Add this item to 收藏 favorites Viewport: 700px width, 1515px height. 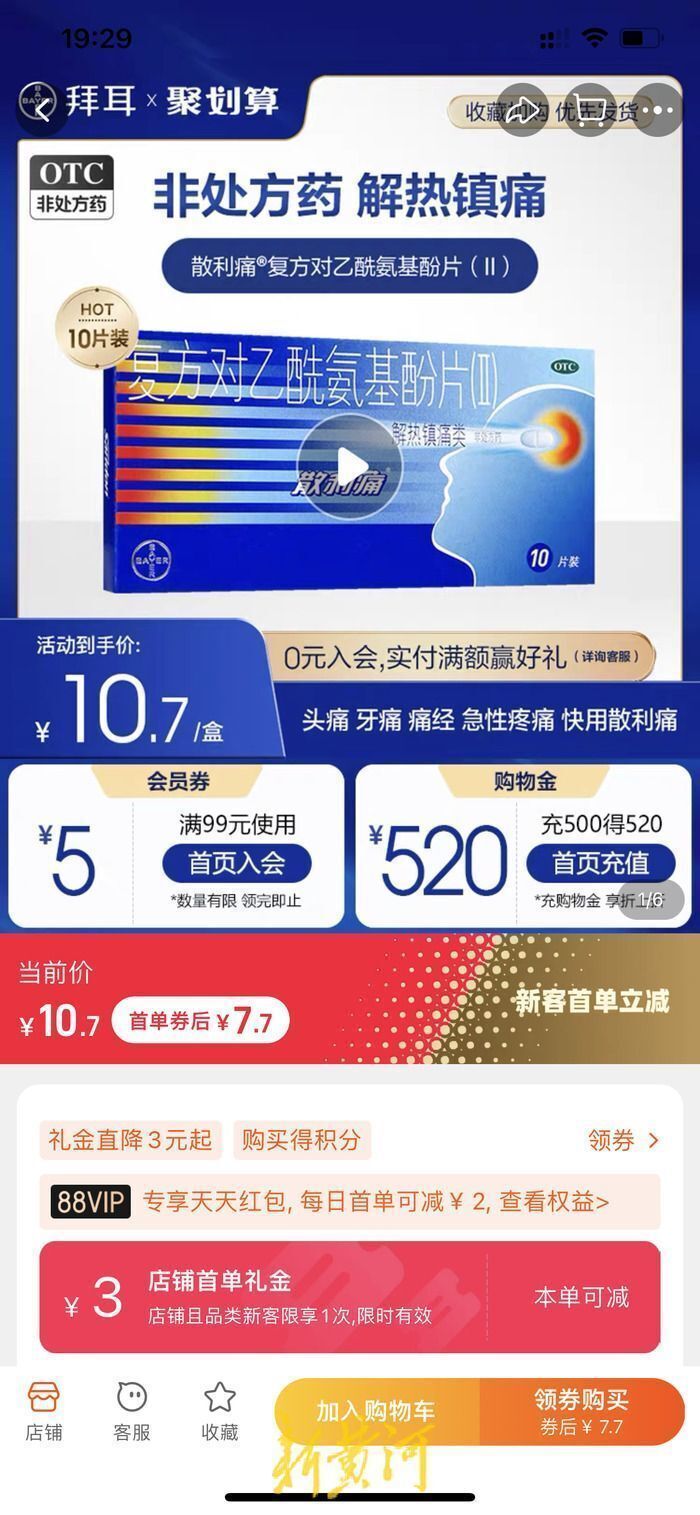tap(219, 1411)
